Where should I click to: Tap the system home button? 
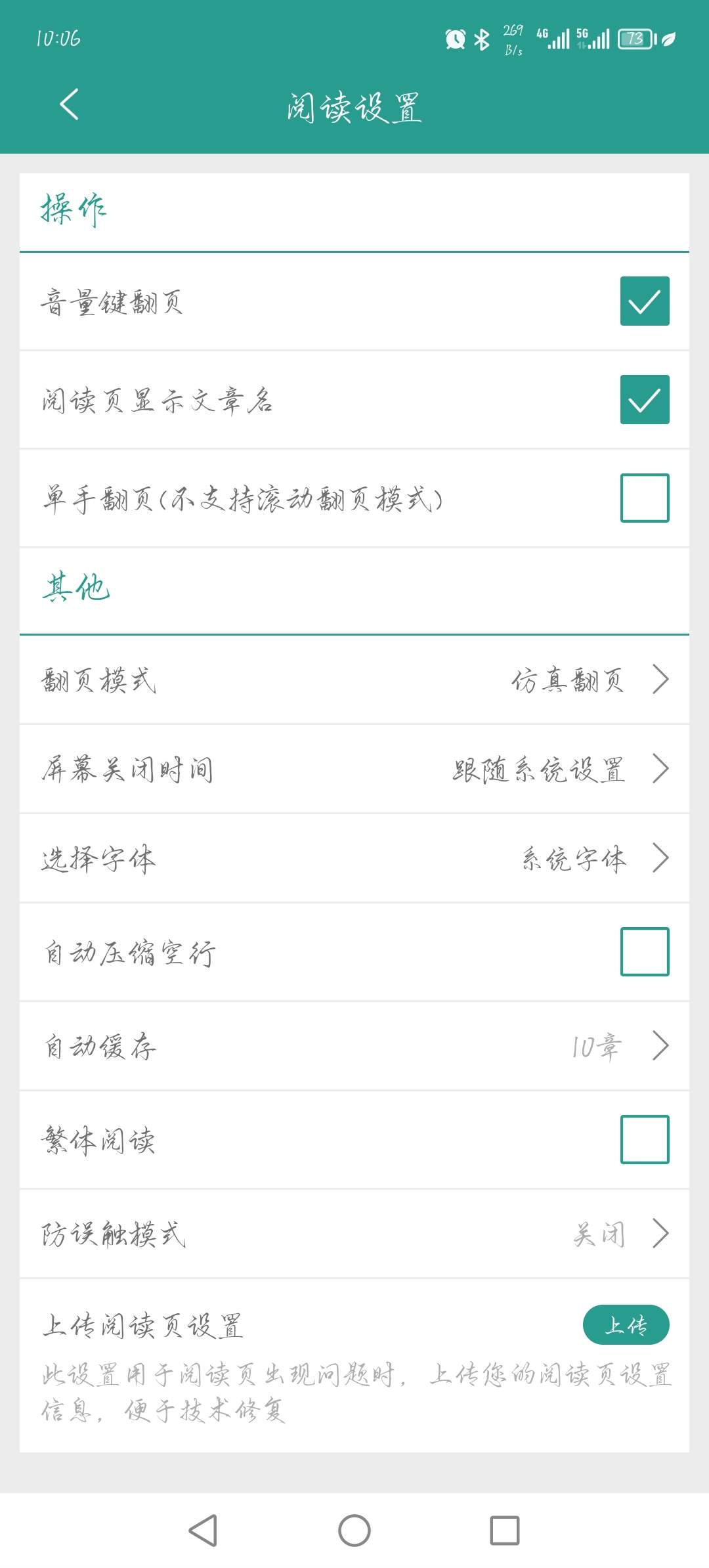[x=354, y=1531]
